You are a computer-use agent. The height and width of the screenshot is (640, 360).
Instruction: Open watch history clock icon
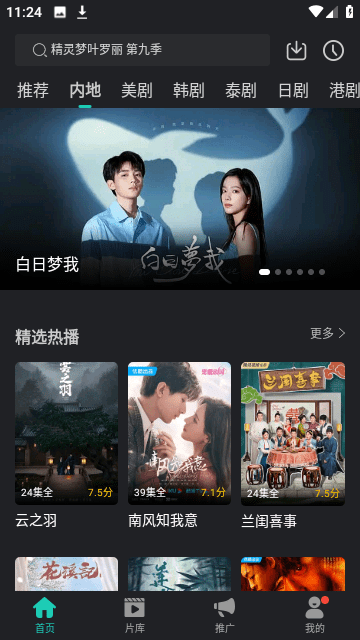pos(333,51)
